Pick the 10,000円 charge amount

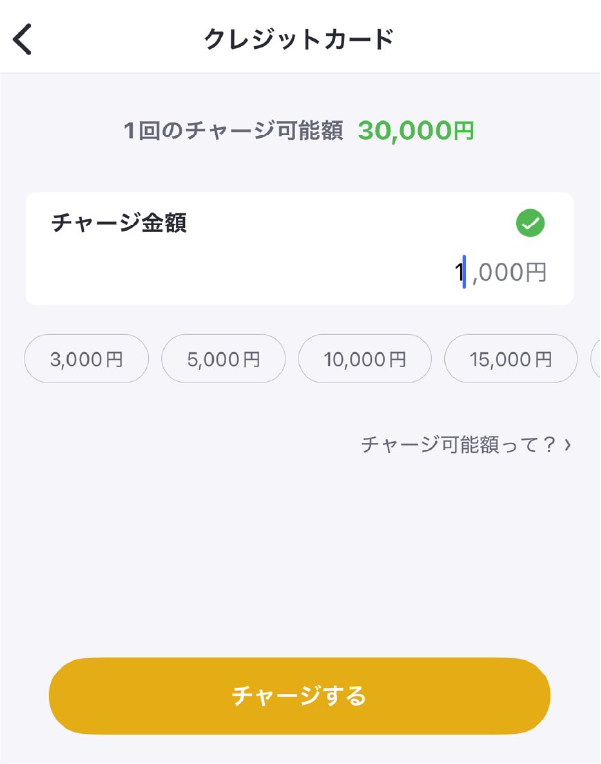[364, 359]
